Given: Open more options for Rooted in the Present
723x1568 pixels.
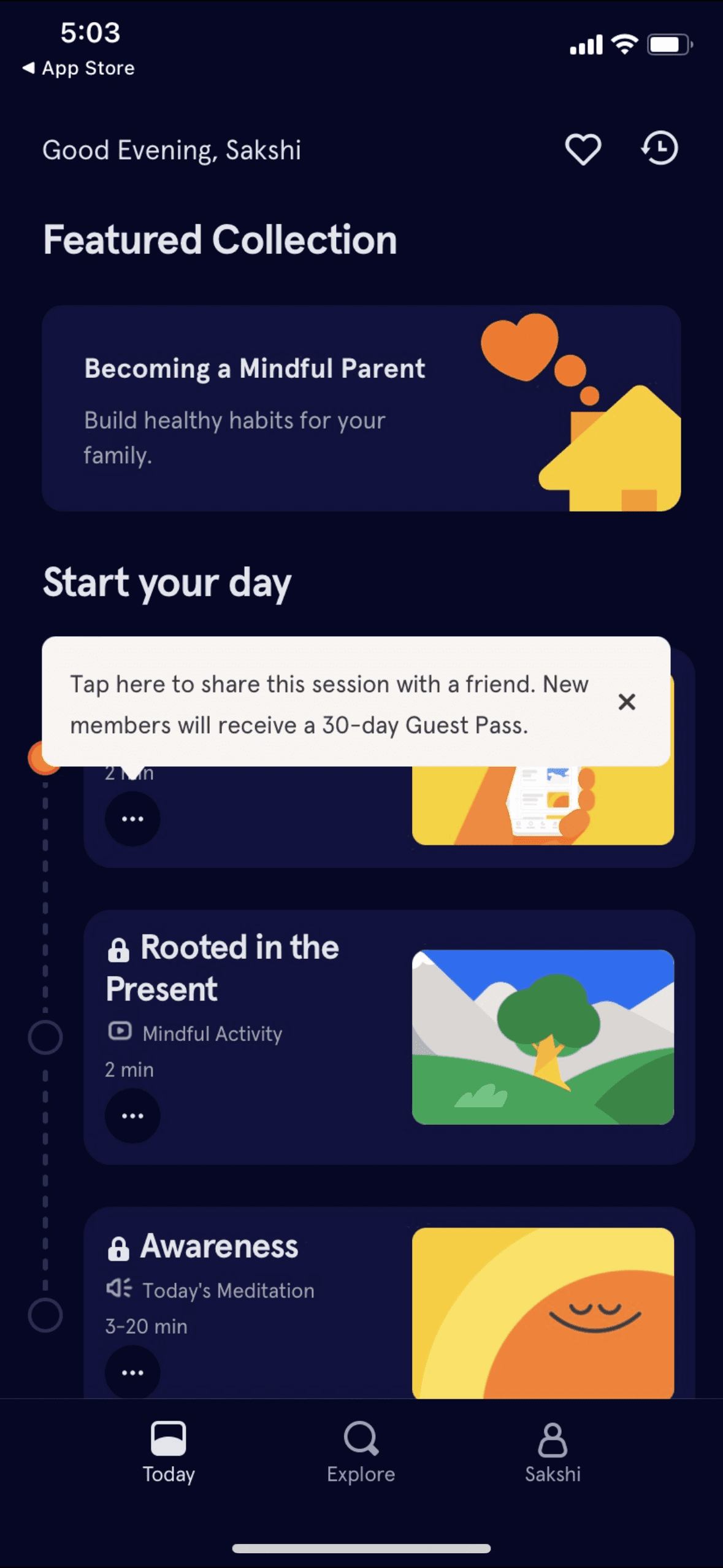Looking at the screenshot, I should pyautogui.click(x=132, y=1115).
